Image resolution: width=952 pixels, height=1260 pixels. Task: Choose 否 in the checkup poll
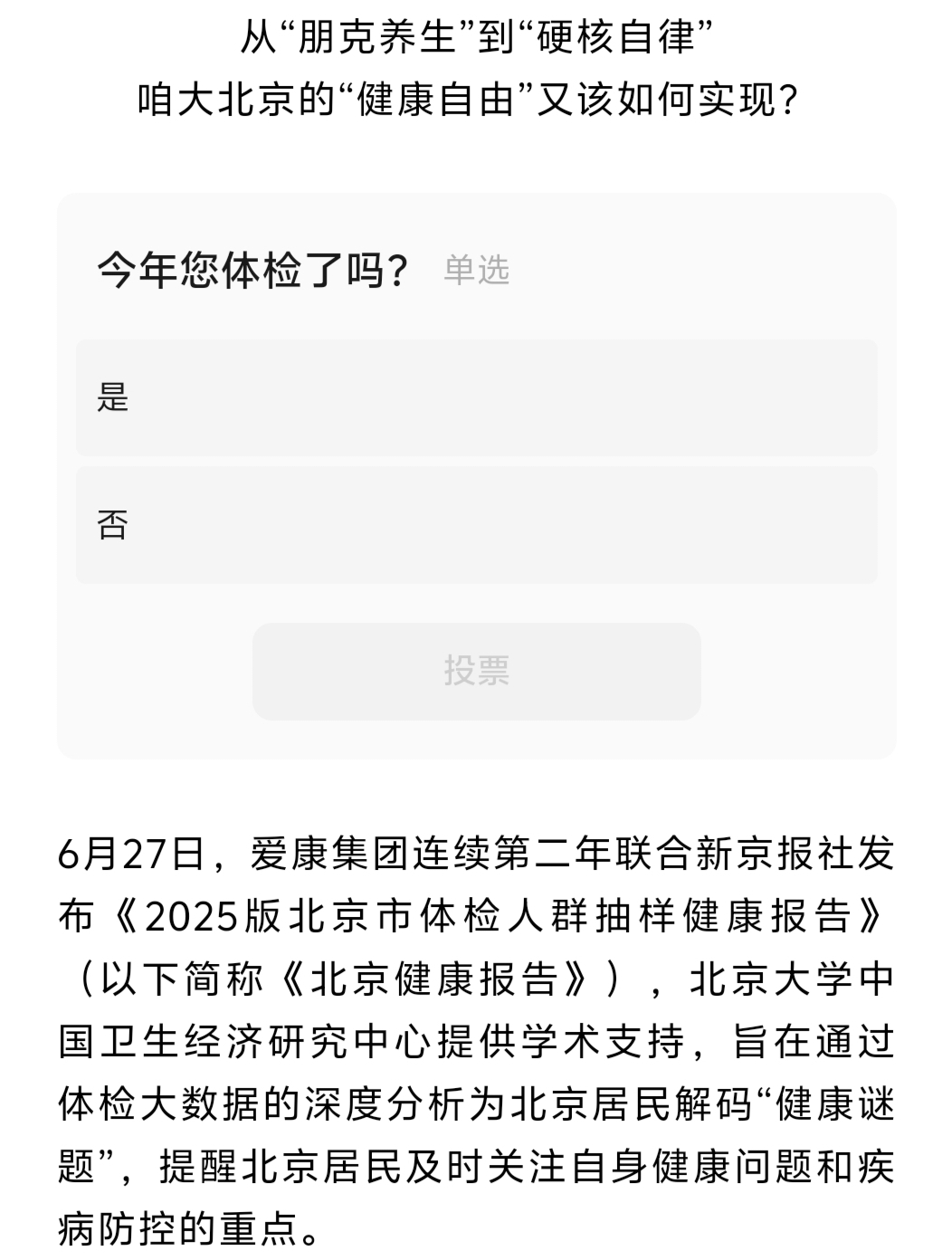[476, 525]
